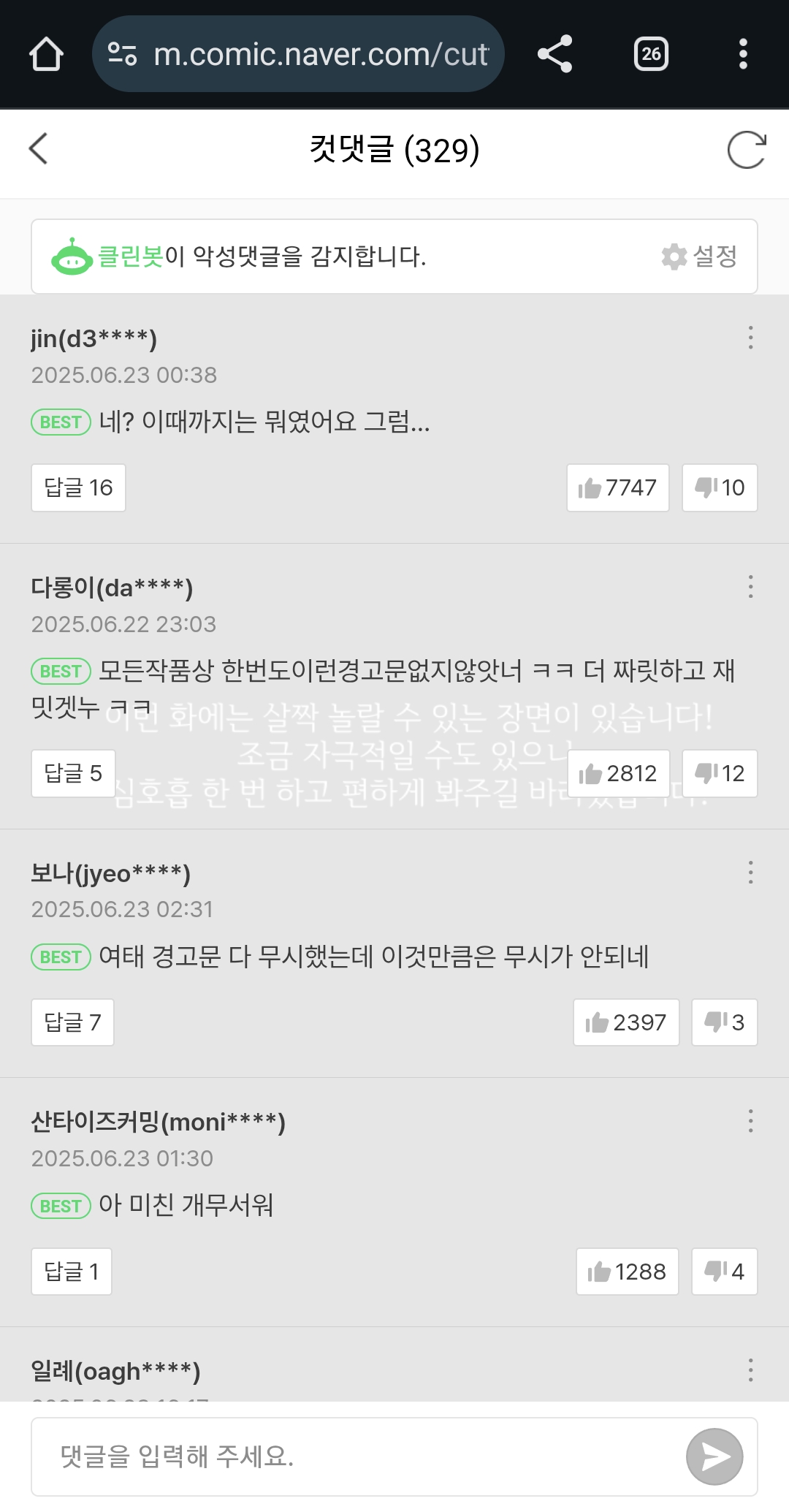Like 산타이즈커밍's comment with 1288 likes

pos(628,1272)
